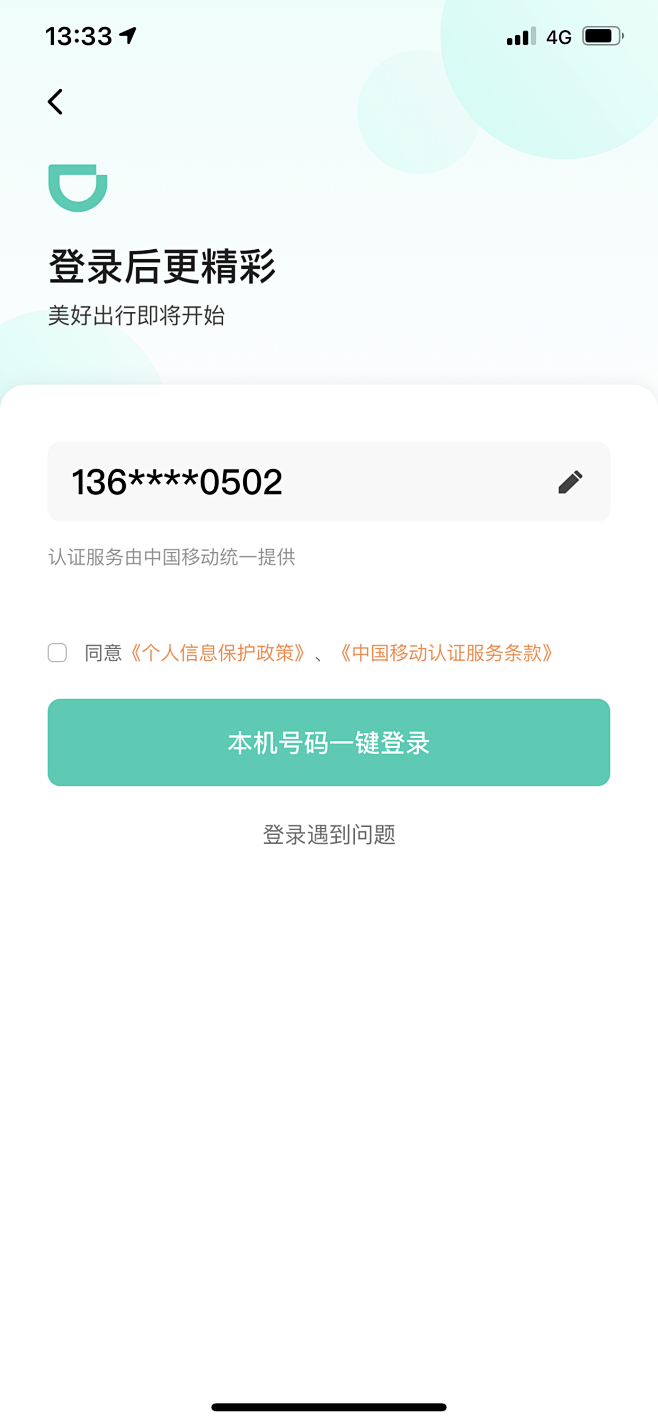Open the 《中国移动认证服务条款》 link
The image size is (658, 1424).
[445, 653]
